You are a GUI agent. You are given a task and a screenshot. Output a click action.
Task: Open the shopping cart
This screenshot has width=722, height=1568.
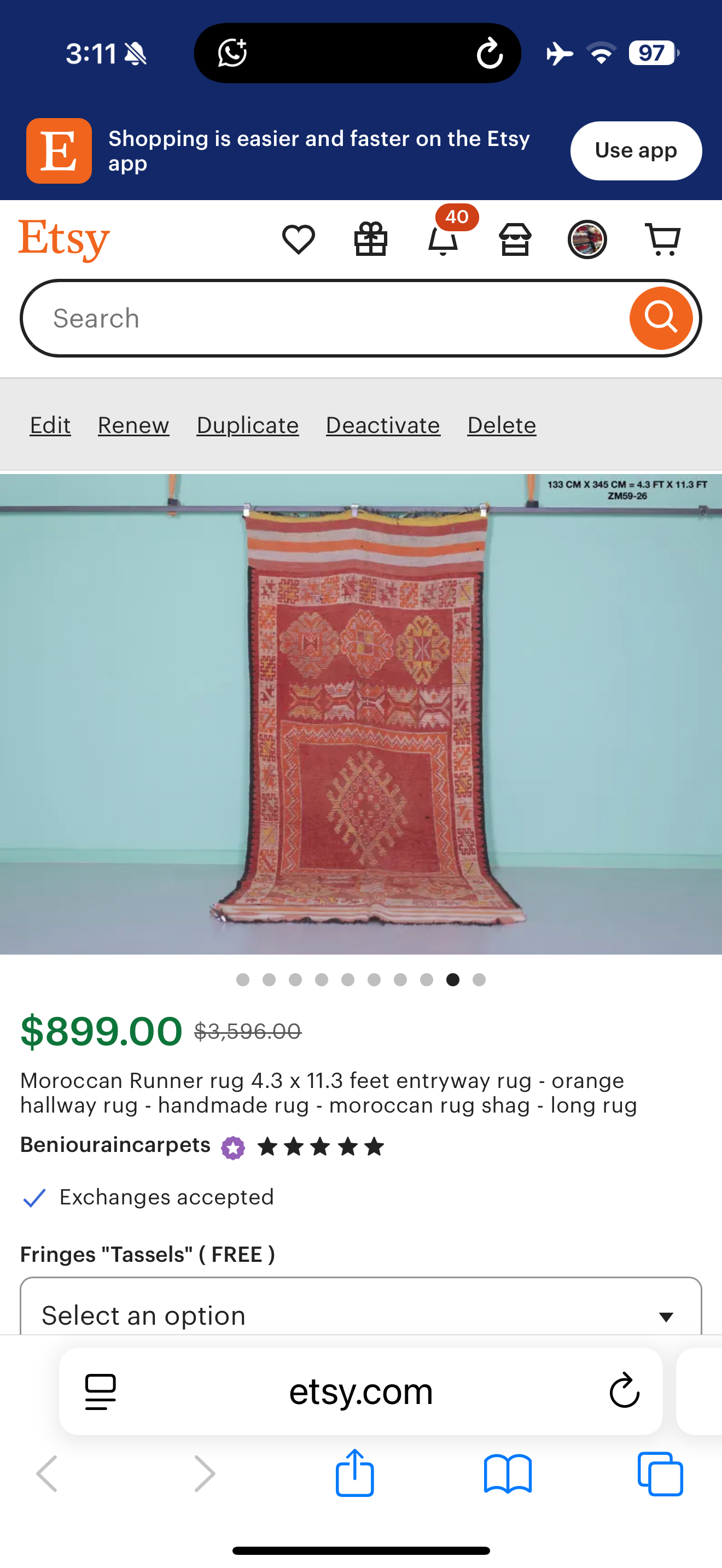tap(662, 239)
